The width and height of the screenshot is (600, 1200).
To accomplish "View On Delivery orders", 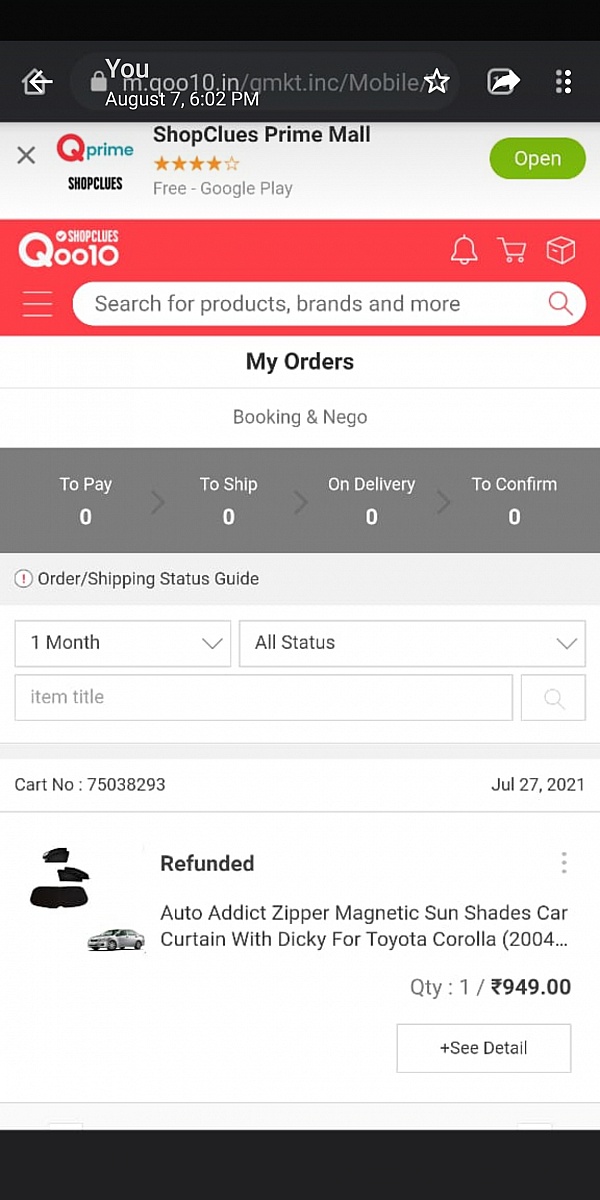I will pos(371,500).
